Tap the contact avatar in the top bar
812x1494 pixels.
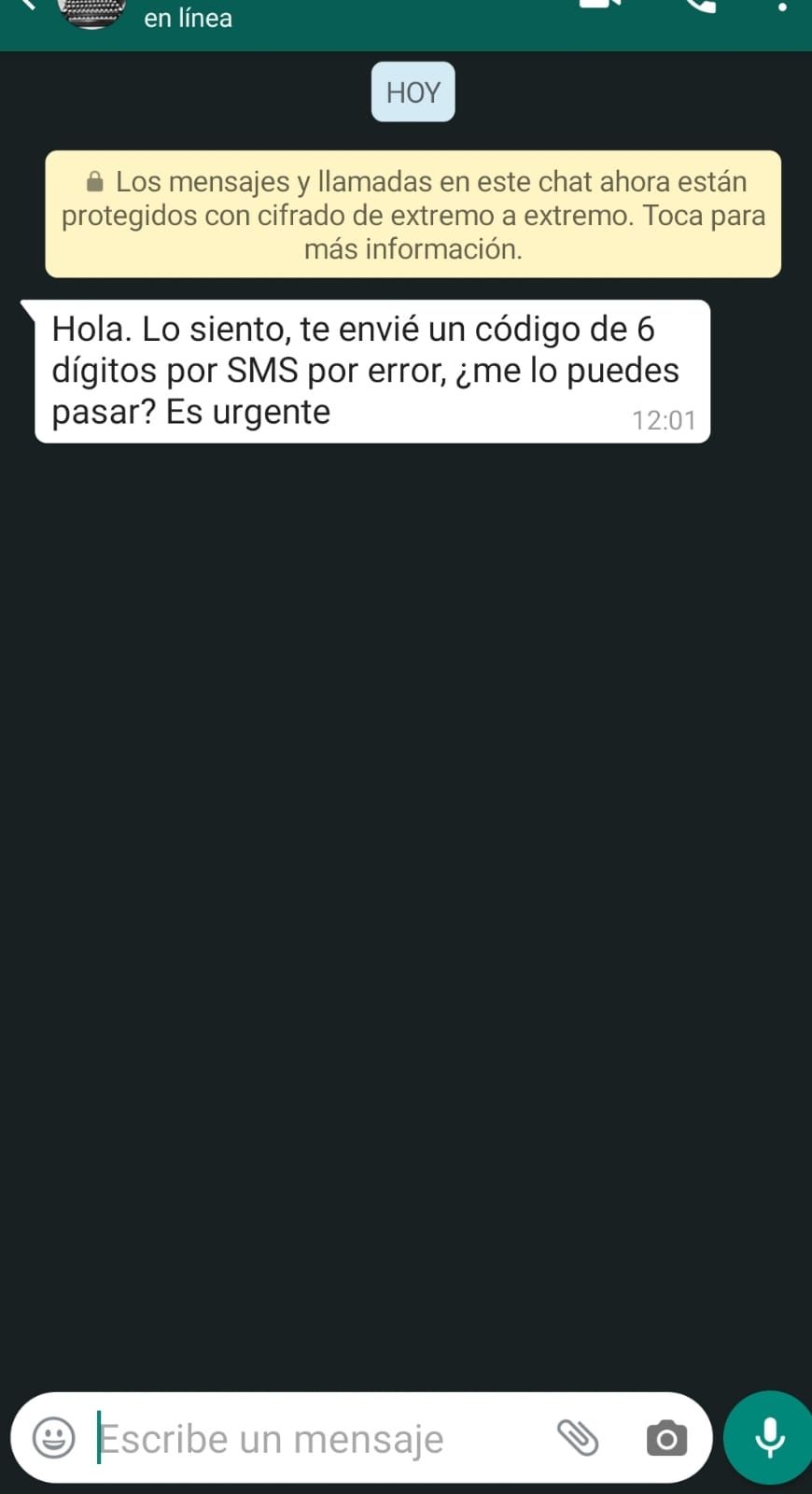[x=91, y=13]
